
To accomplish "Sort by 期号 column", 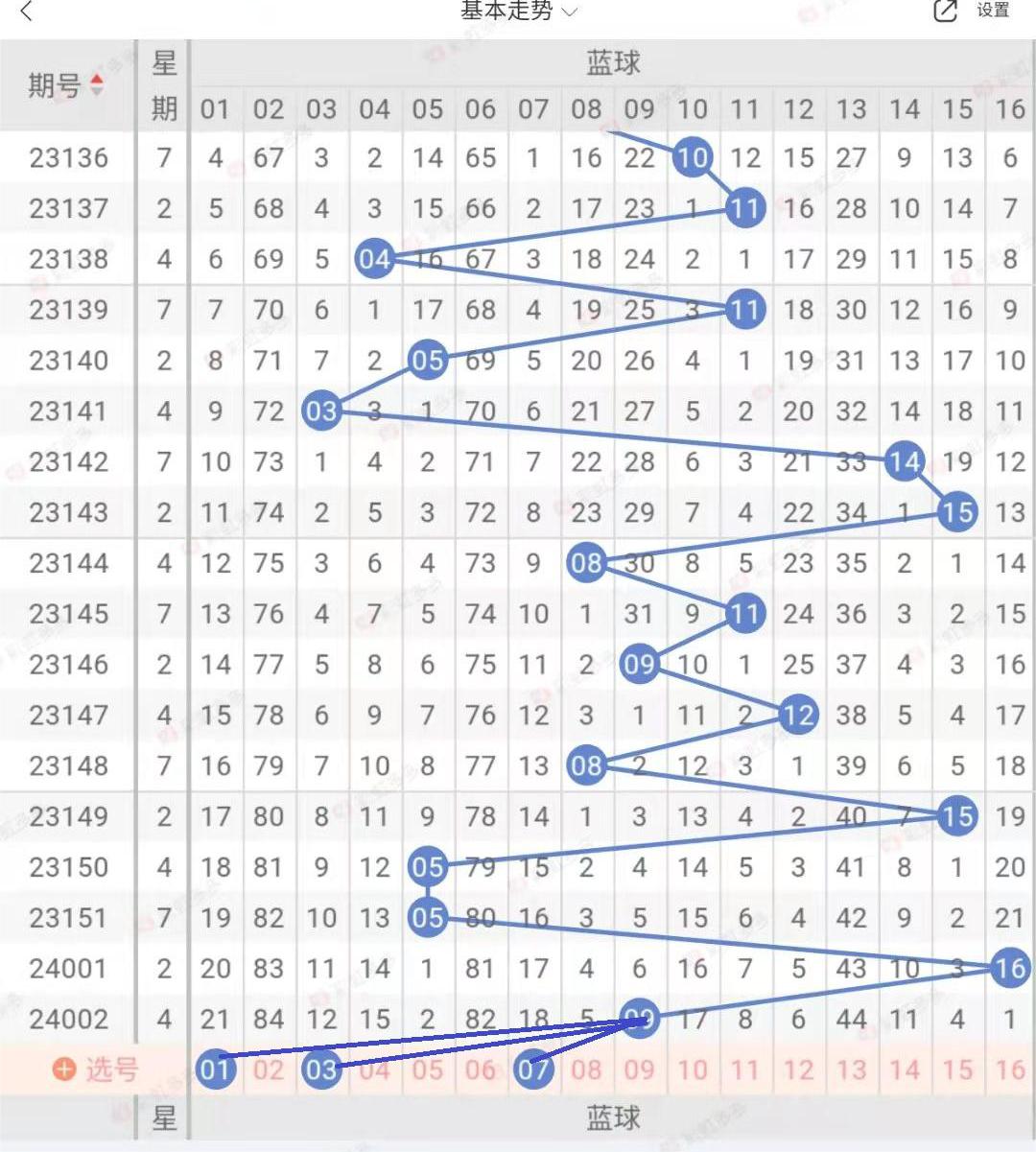I will [67, 85].
